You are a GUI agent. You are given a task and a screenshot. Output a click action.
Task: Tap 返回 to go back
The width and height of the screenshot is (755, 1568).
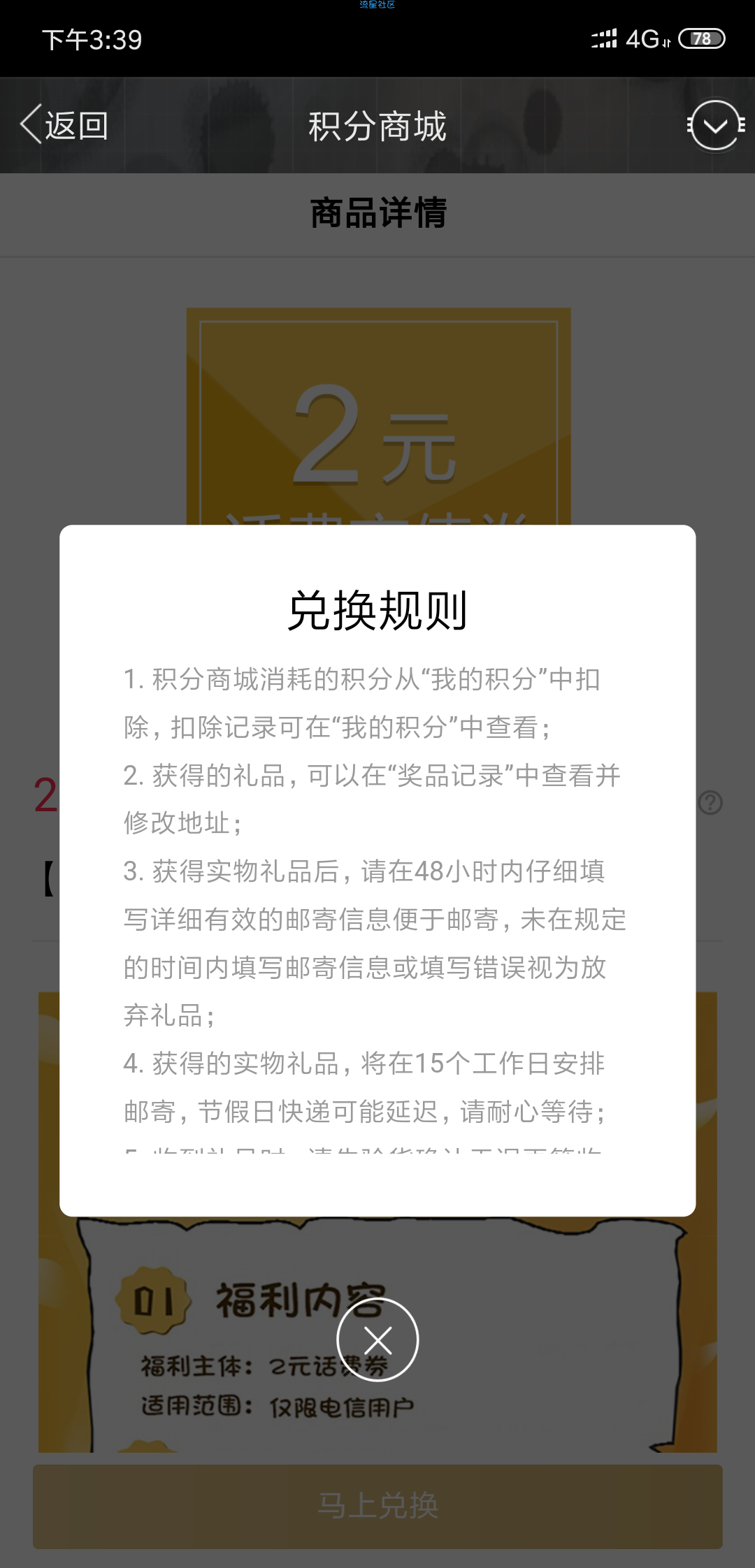(x=64, y=126)
